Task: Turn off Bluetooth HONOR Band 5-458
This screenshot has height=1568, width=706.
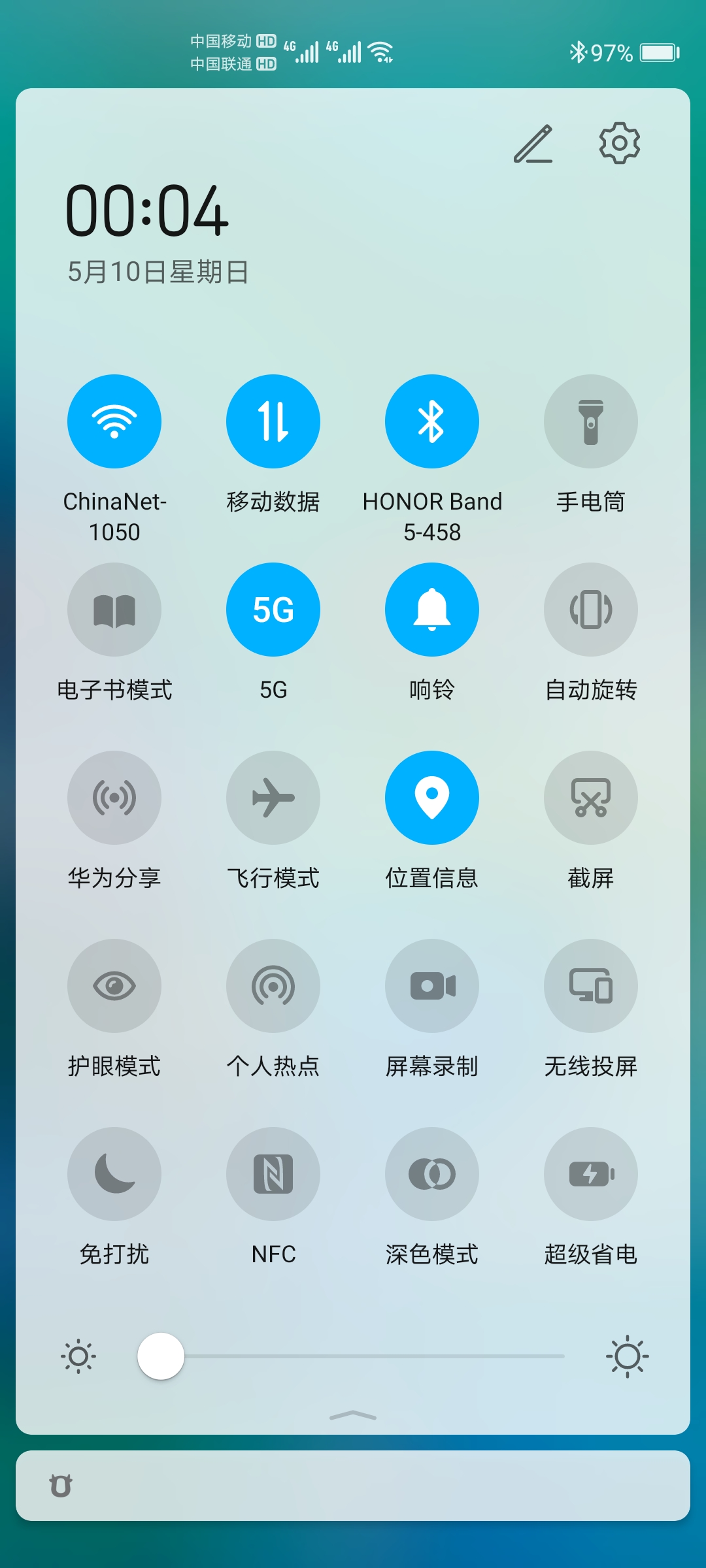Action: (432, 421)
